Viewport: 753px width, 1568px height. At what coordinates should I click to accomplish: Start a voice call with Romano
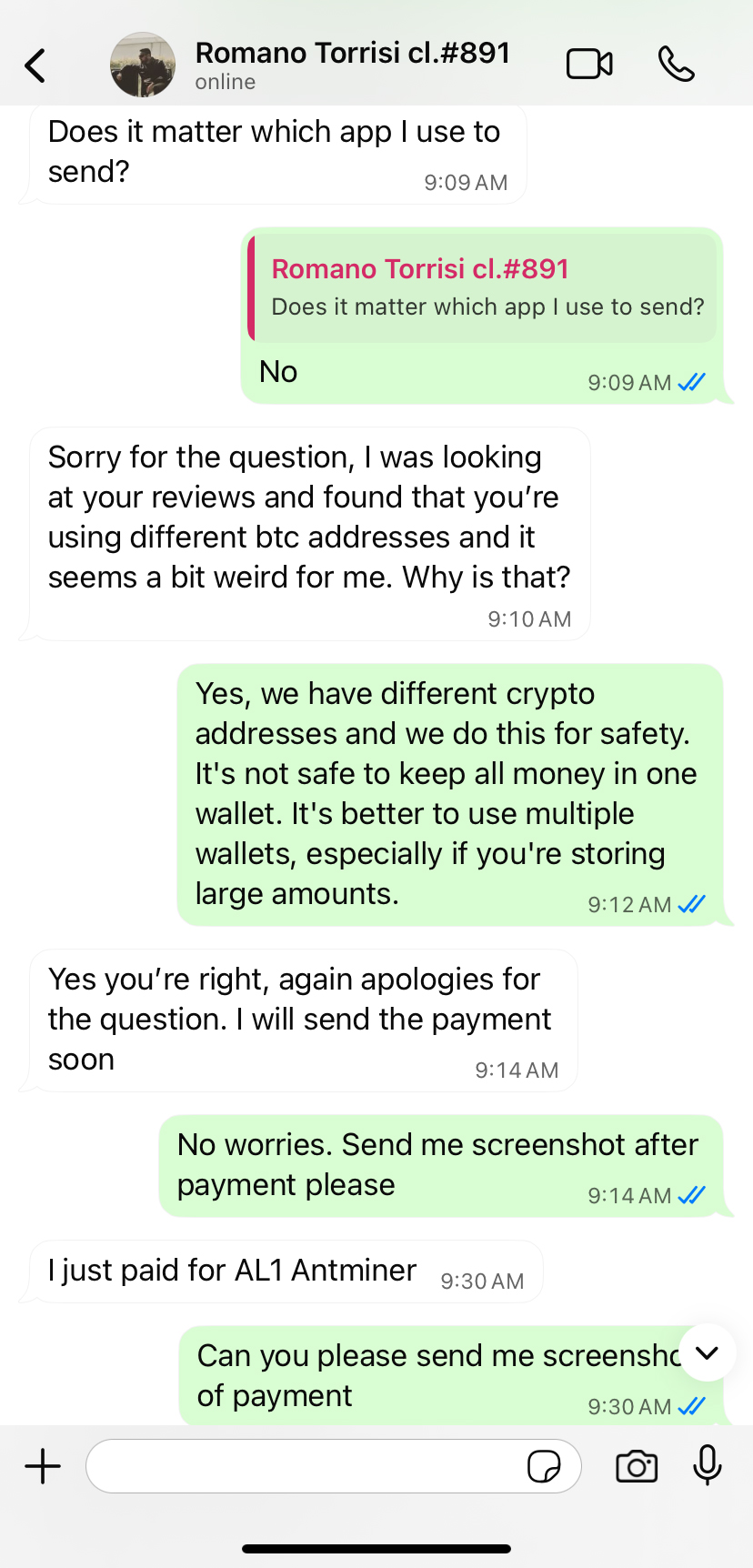click(676, 65)
